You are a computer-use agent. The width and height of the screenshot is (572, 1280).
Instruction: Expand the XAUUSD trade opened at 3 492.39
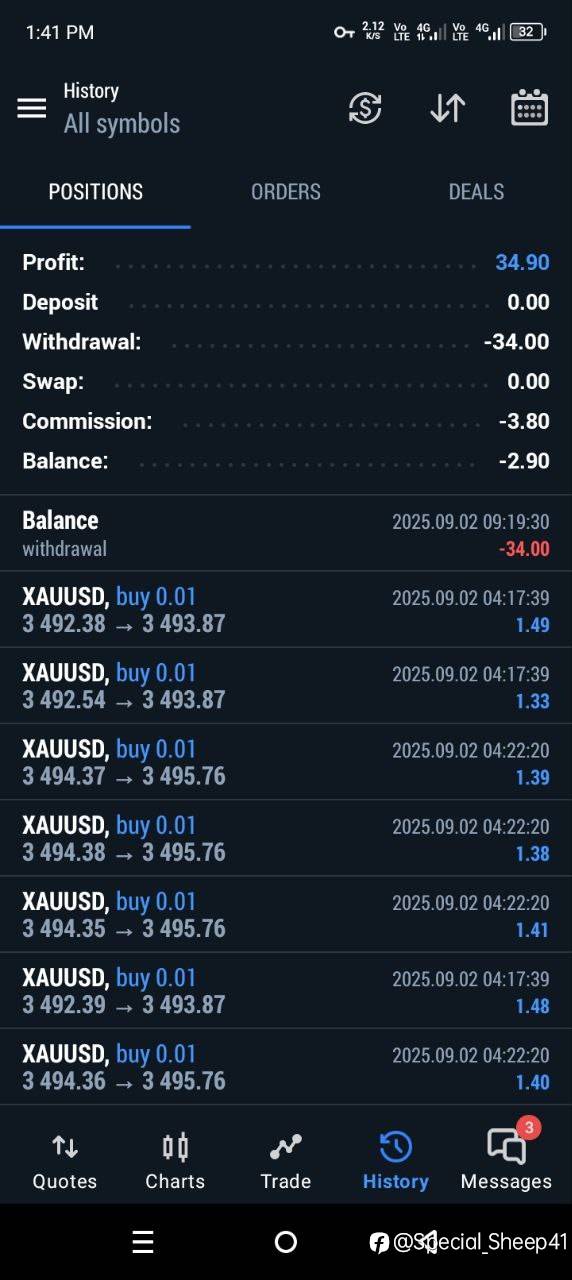point(286,990)
